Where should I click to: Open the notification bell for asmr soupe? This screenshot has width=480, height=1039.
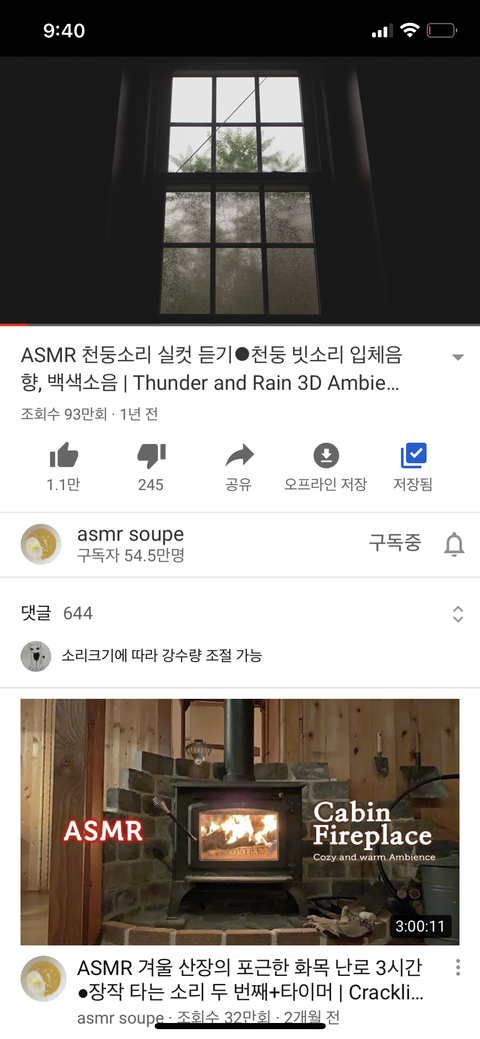pyautogui.click(x=454, y=544)
